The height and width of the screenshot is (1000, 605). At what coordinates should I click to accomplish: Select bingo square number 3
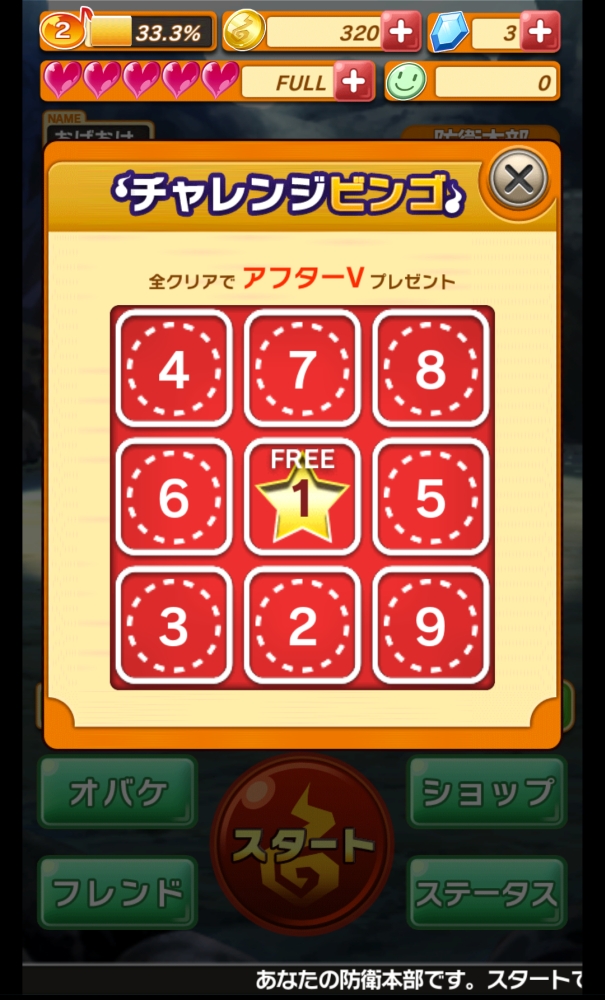(174, 626)
